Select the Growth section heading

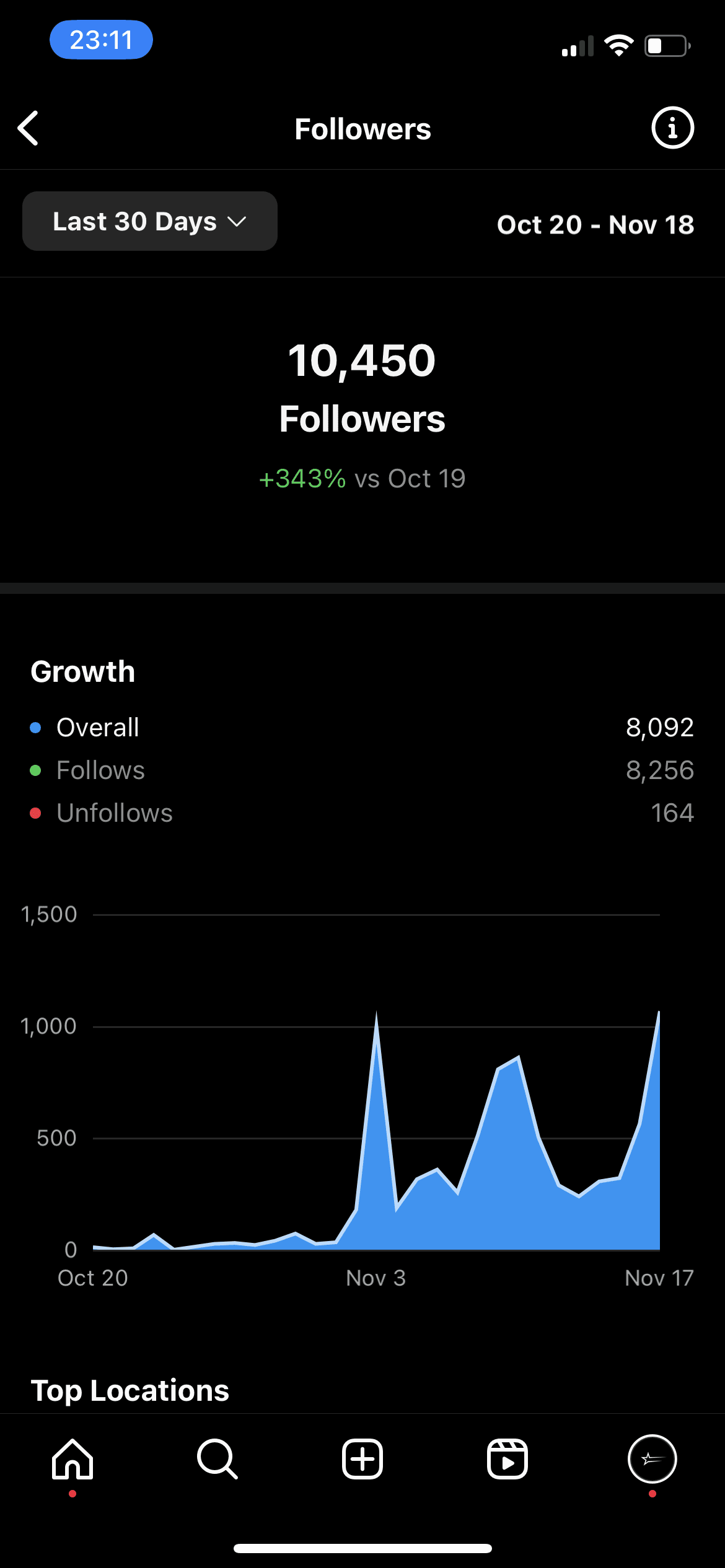point(83,671)
